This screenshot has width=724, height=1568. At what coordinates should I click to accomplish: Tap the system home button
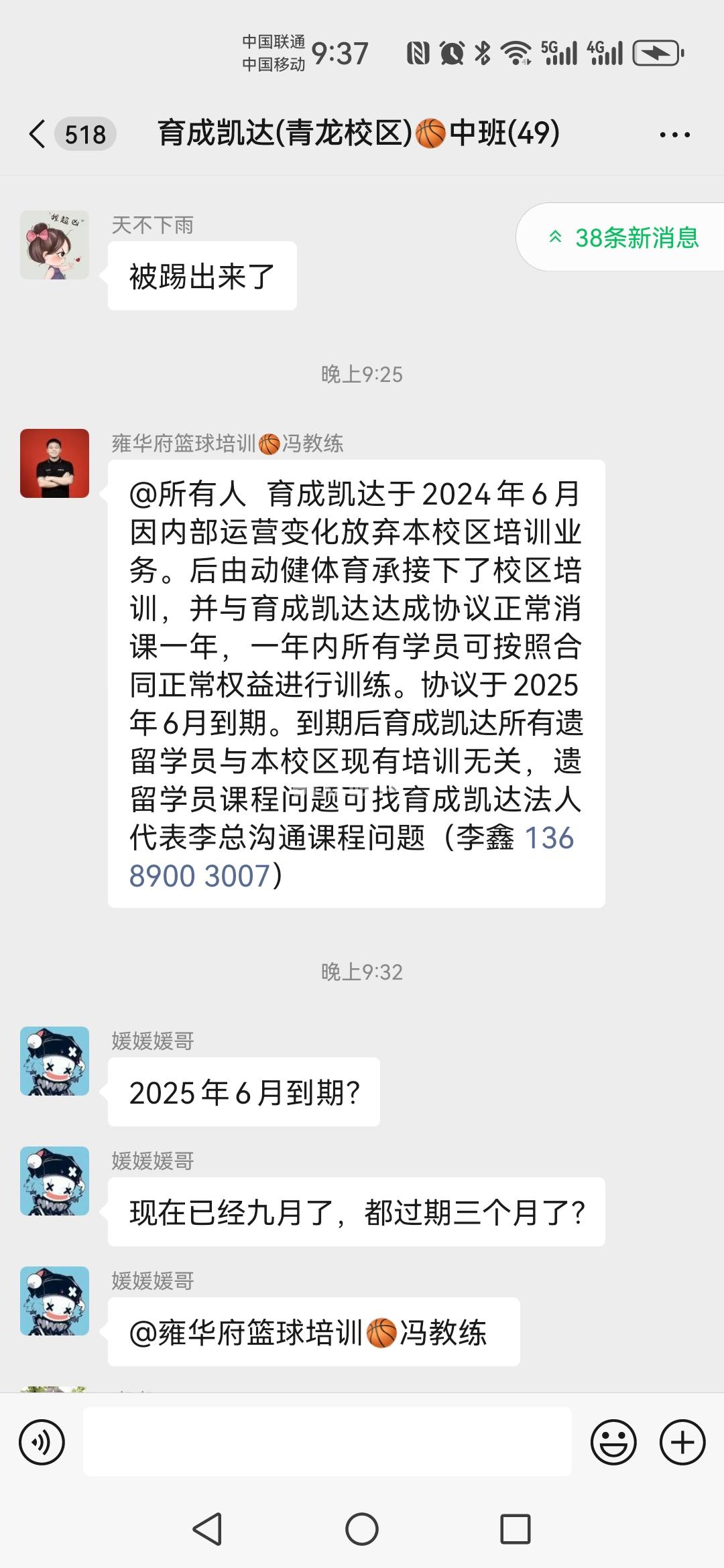pyautogui.click(x=362, y=1529)
